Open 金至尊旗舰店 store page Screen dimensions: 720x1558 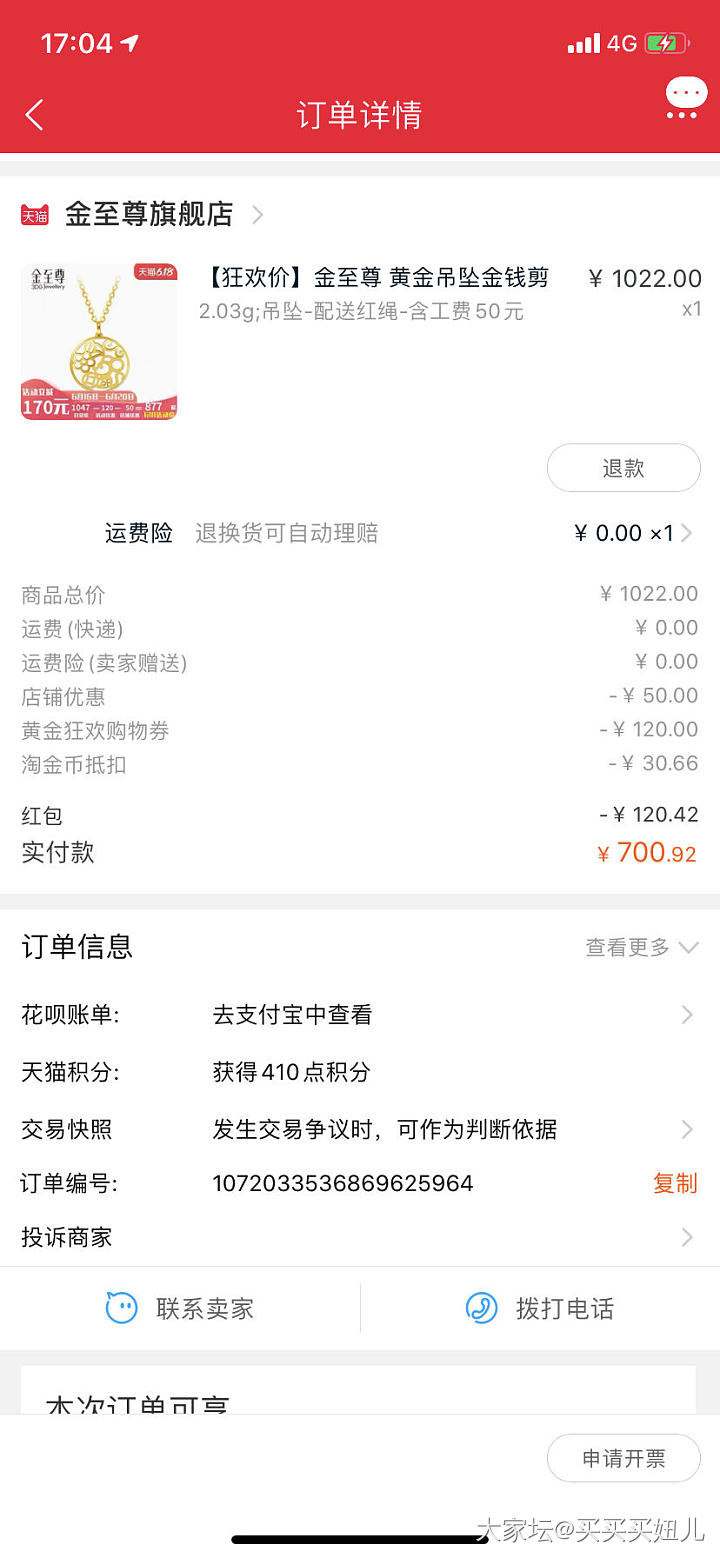click(x=150, y=214)
